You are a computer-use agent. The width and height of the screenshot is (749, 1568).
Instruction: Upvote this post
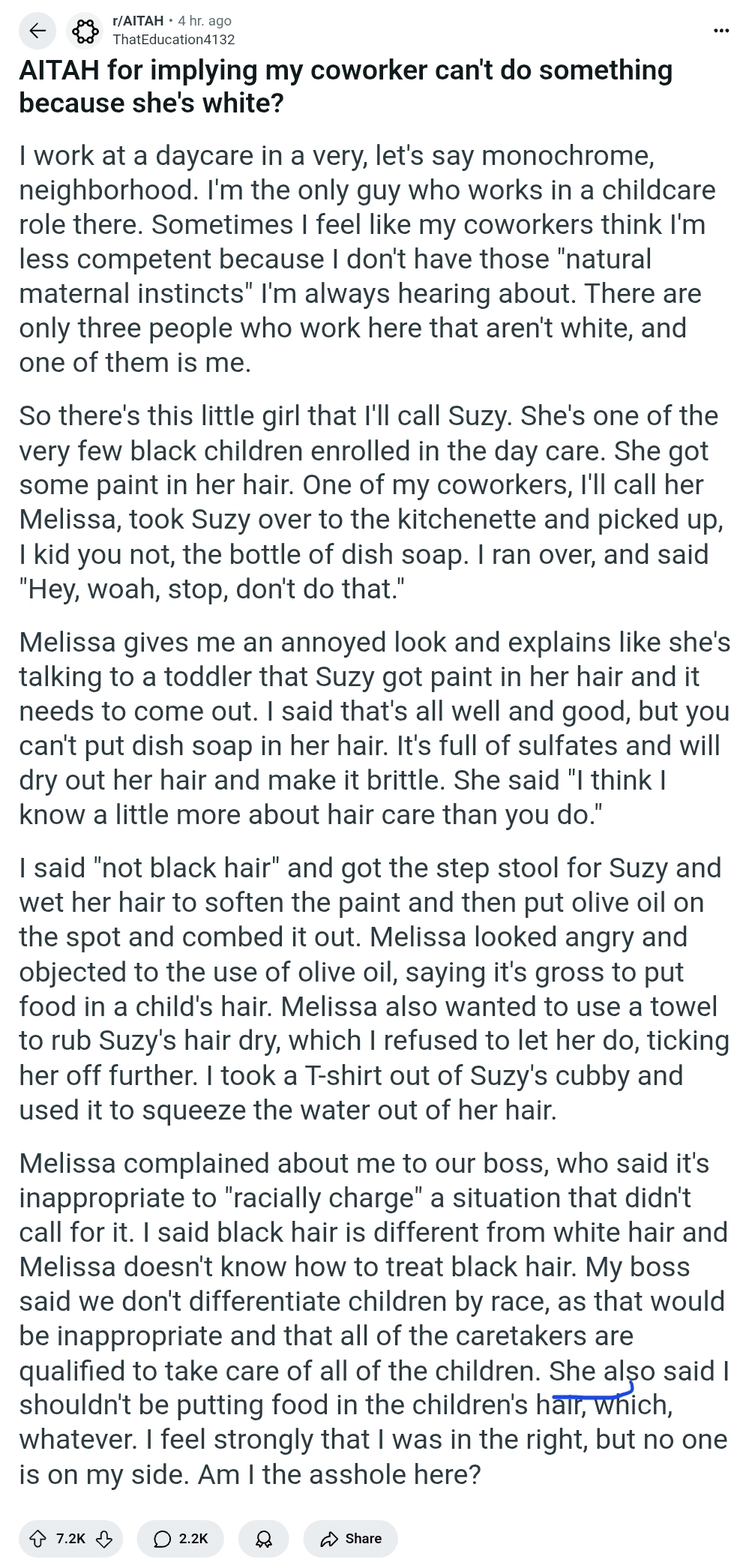pos(37,1538)
